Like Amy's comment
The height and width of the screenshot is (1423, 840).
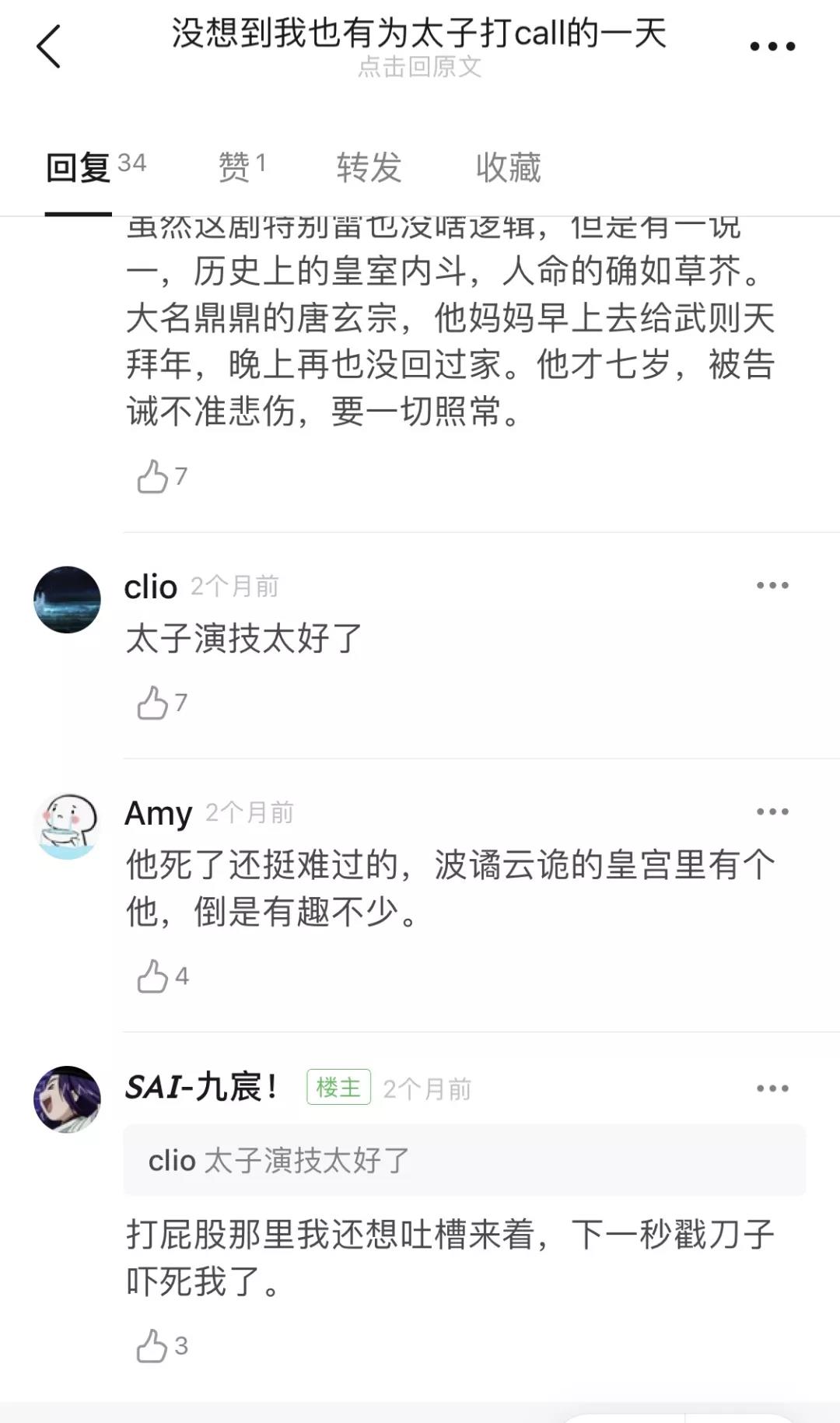pyautogui.click(x=154, y=976)
